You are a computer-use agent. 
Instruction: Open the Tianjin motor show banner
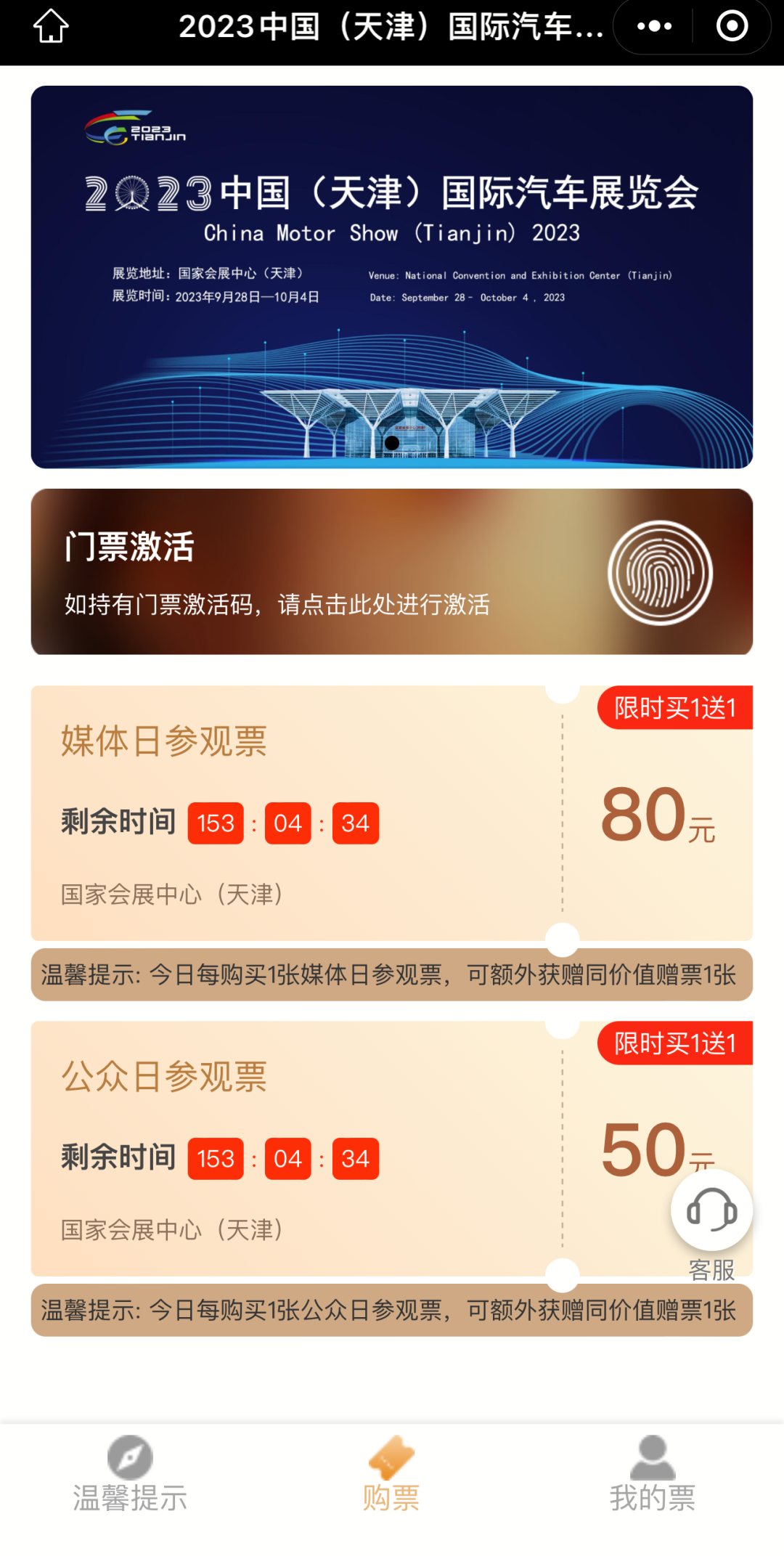pos(391,277)
